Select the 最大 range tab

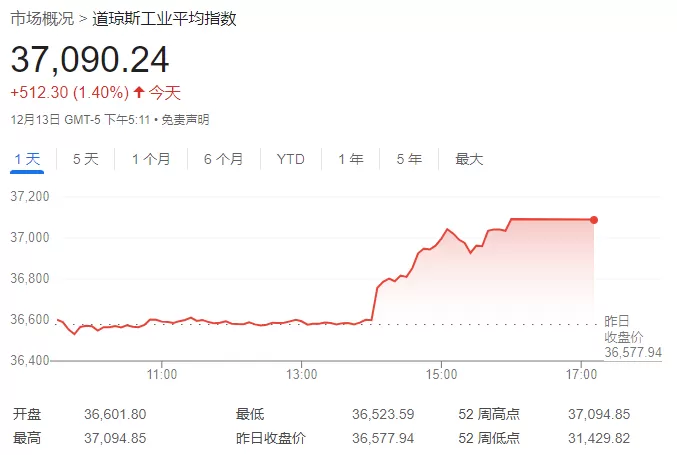pos(469,159)
